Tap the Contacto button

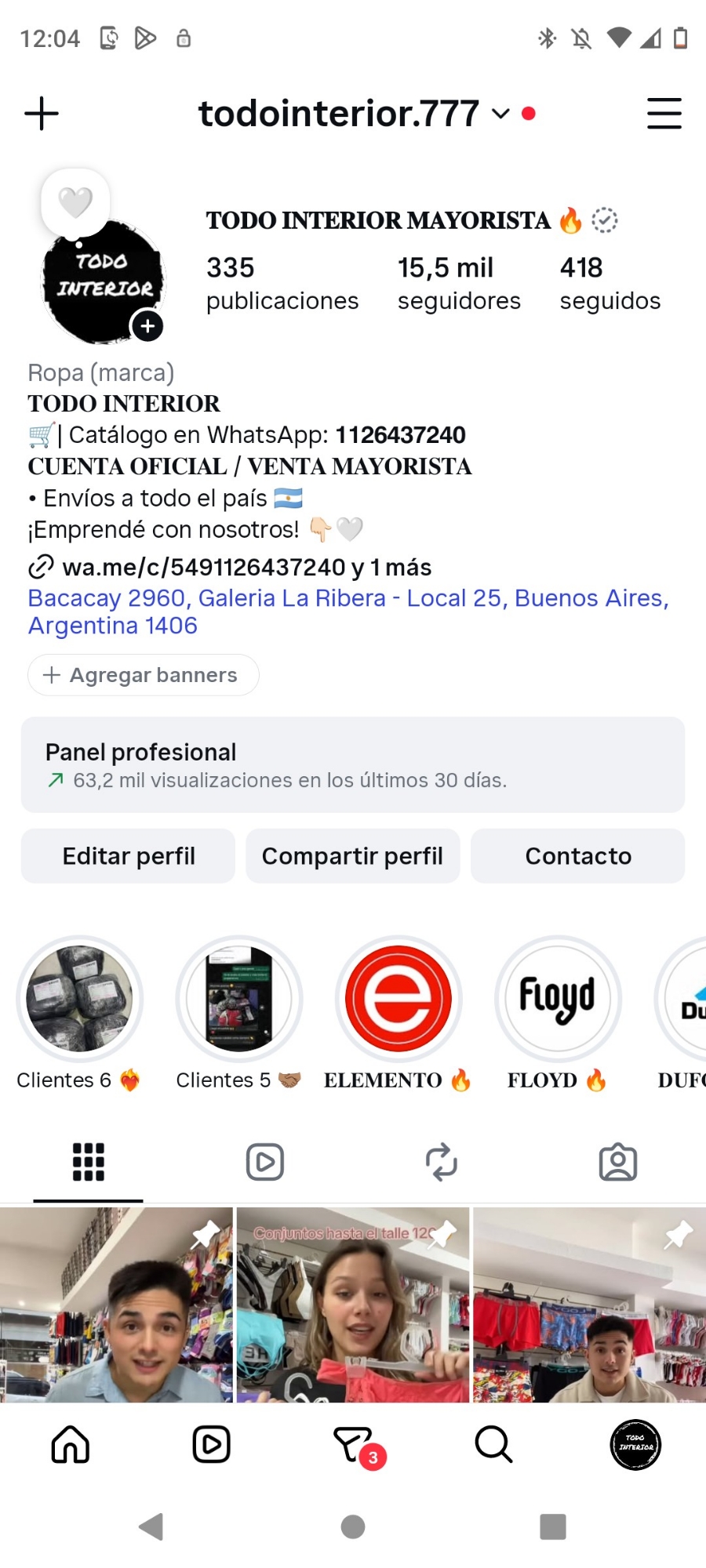tap(578, 856)
